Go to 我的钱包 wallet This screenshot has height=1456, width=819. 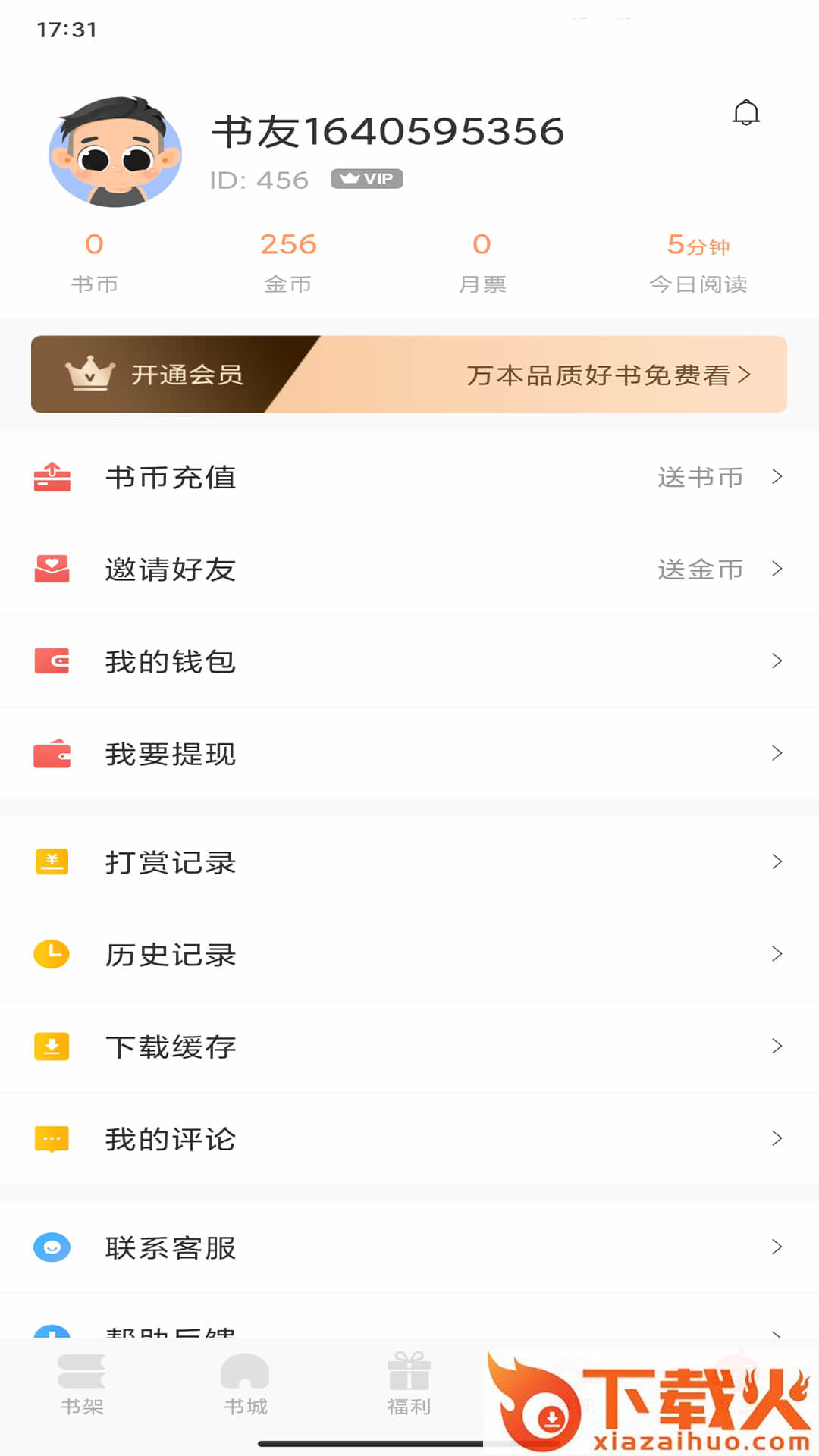[x=409, y=661]
